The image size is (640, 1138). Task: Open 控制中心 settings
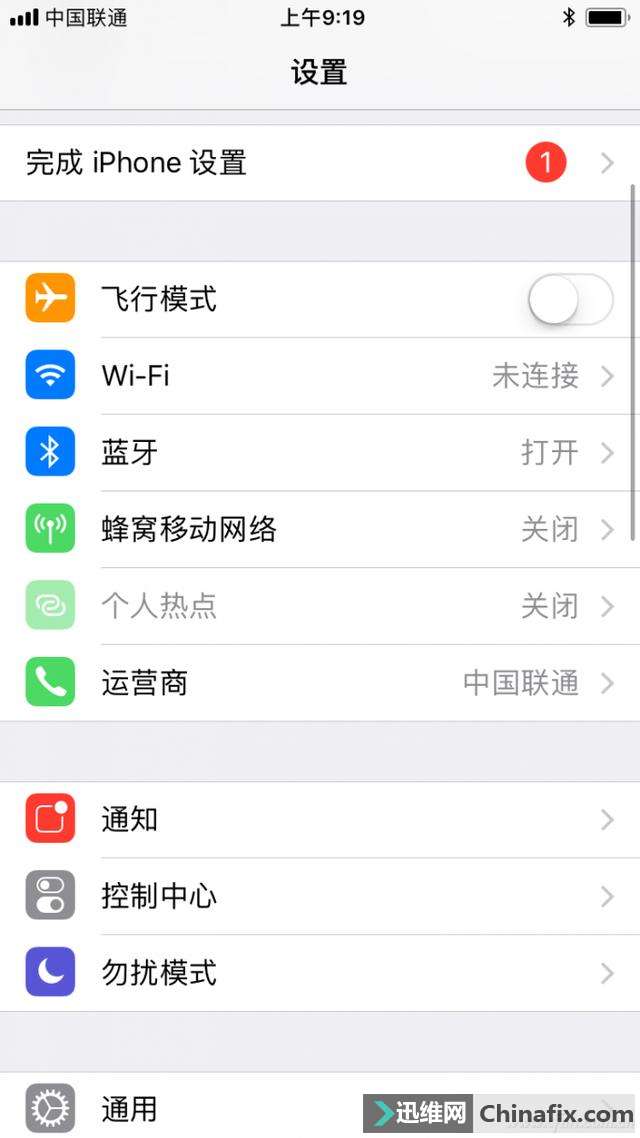tap(320, 896)
